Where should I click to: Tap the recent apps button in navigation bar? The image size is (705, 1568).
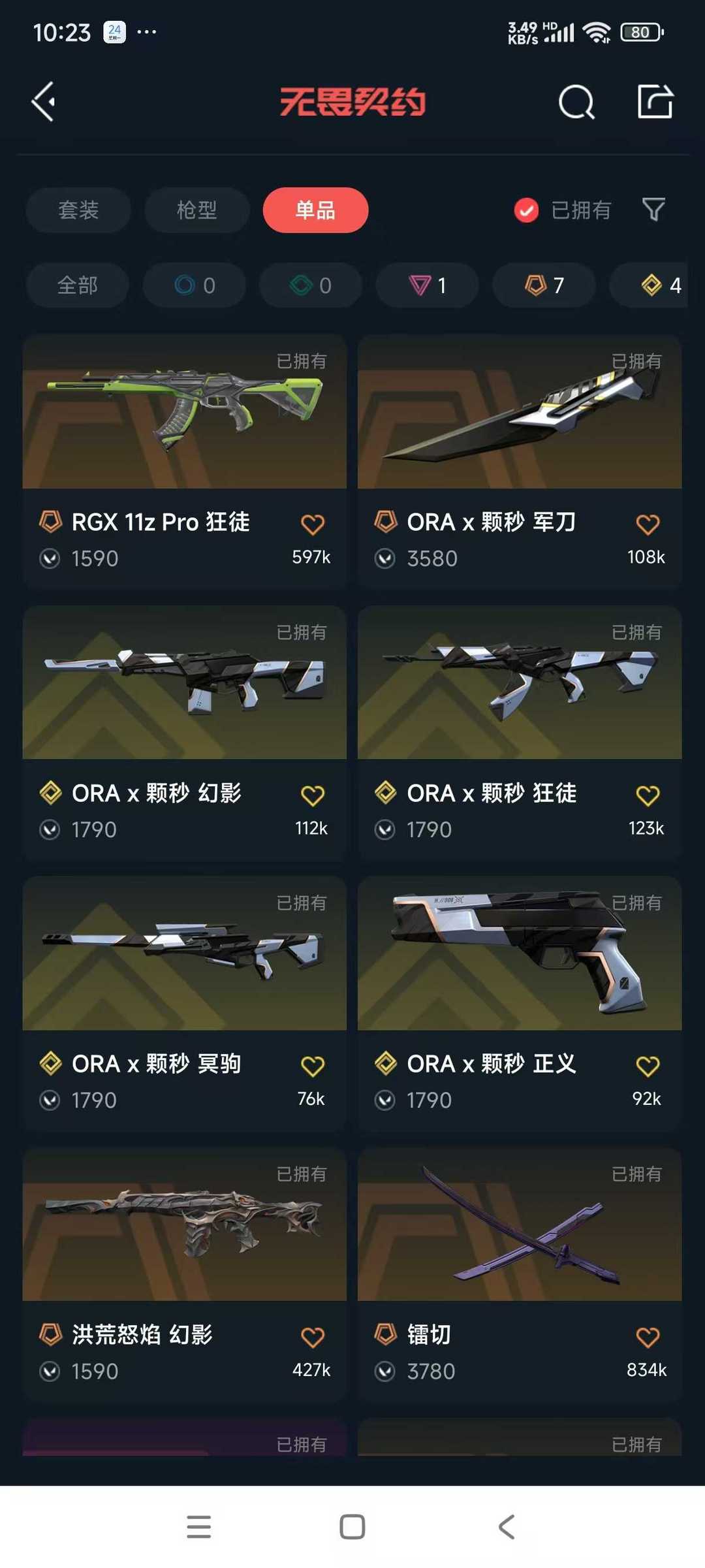[x=198, y=1526]
